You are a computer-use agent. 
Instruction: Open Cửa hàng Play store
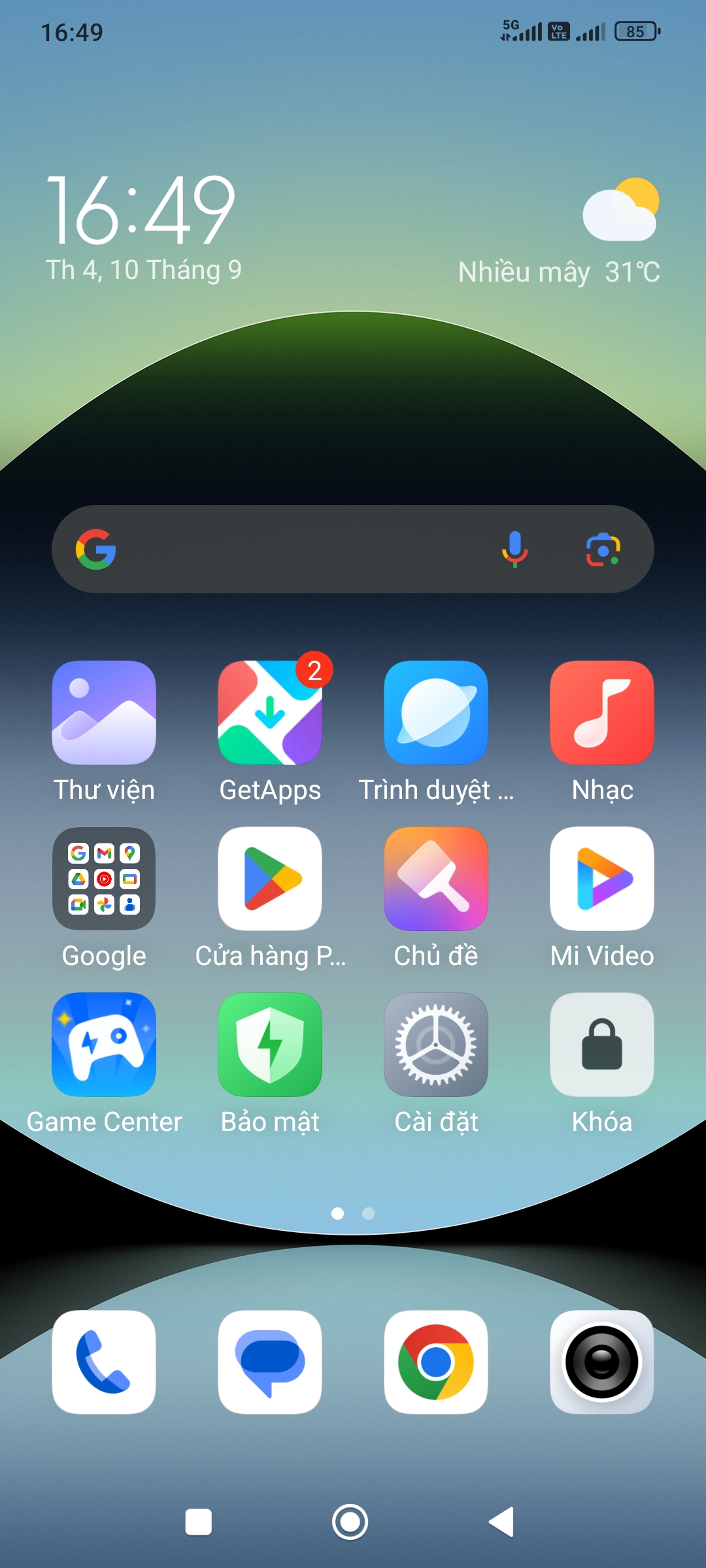click(x=270, y=879)
